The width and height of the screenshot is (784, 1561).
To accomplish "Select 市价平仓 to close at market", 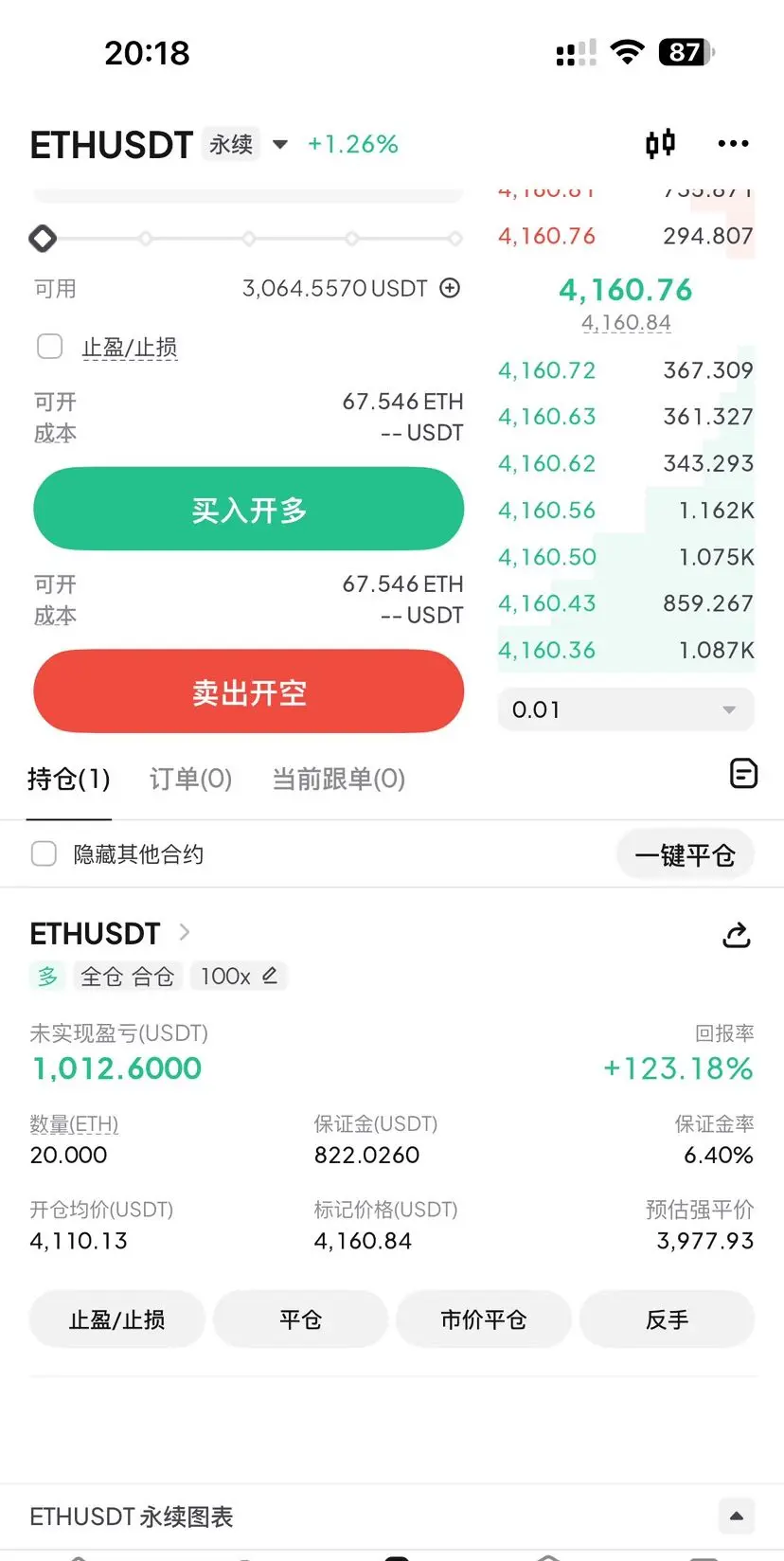I will pyautogui.click(x=483, y=1319).
